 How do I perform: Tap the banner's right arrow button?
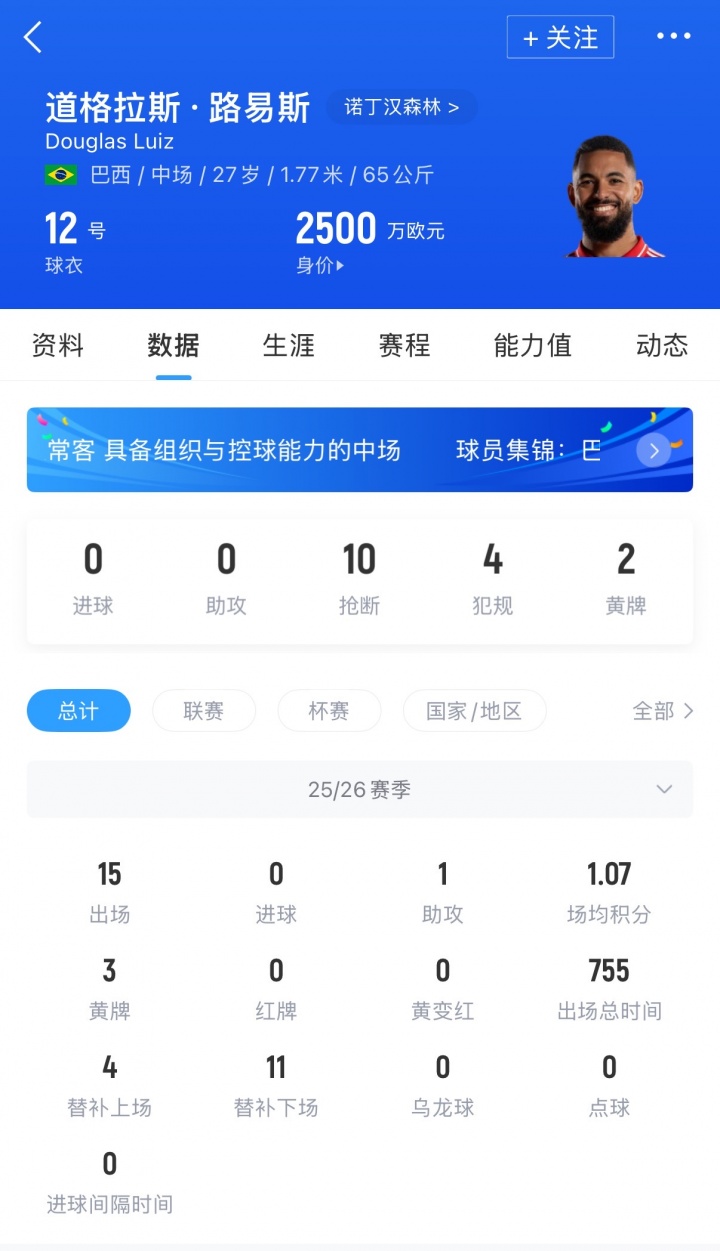coord(654,450)
